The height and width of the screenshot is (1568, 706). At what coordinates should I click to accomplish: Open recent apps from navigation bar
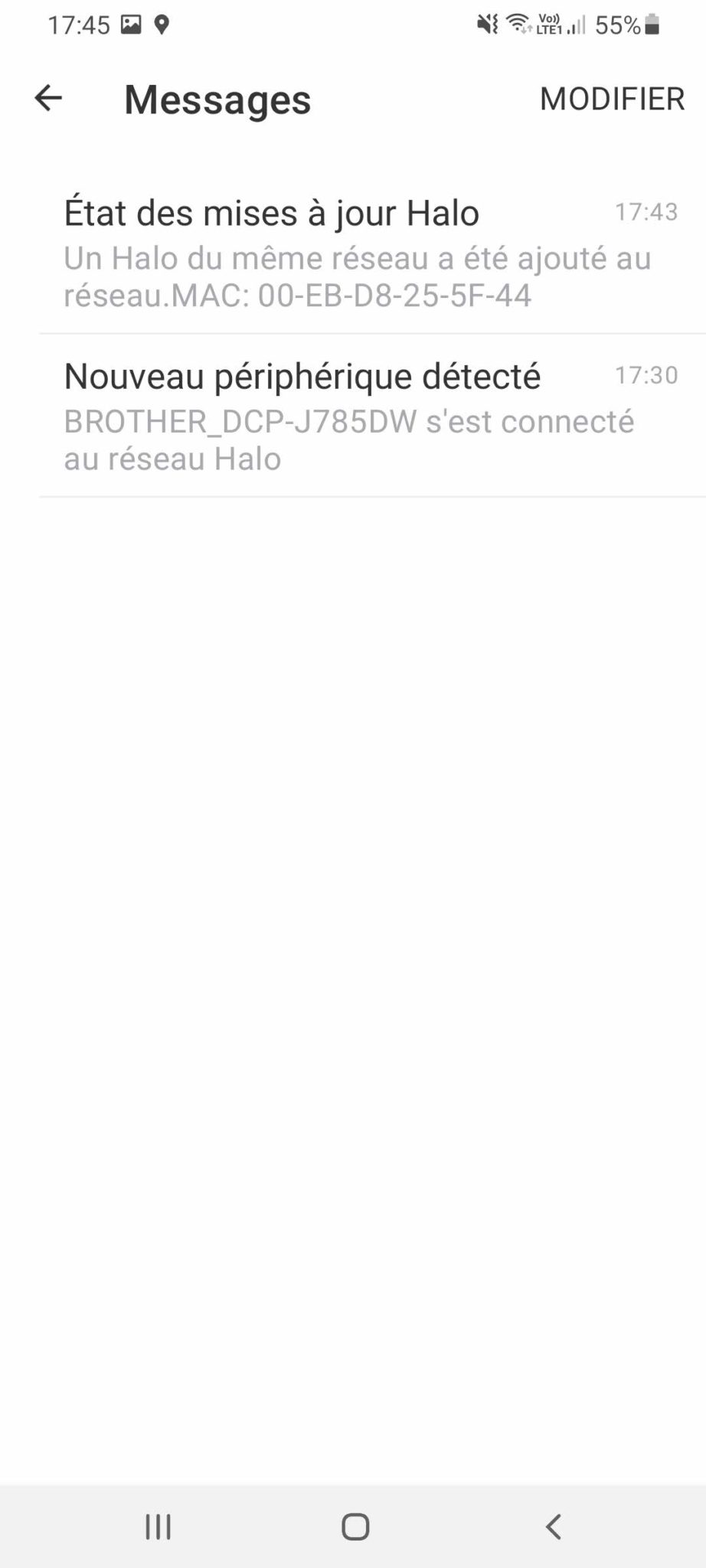(159, 1527)
